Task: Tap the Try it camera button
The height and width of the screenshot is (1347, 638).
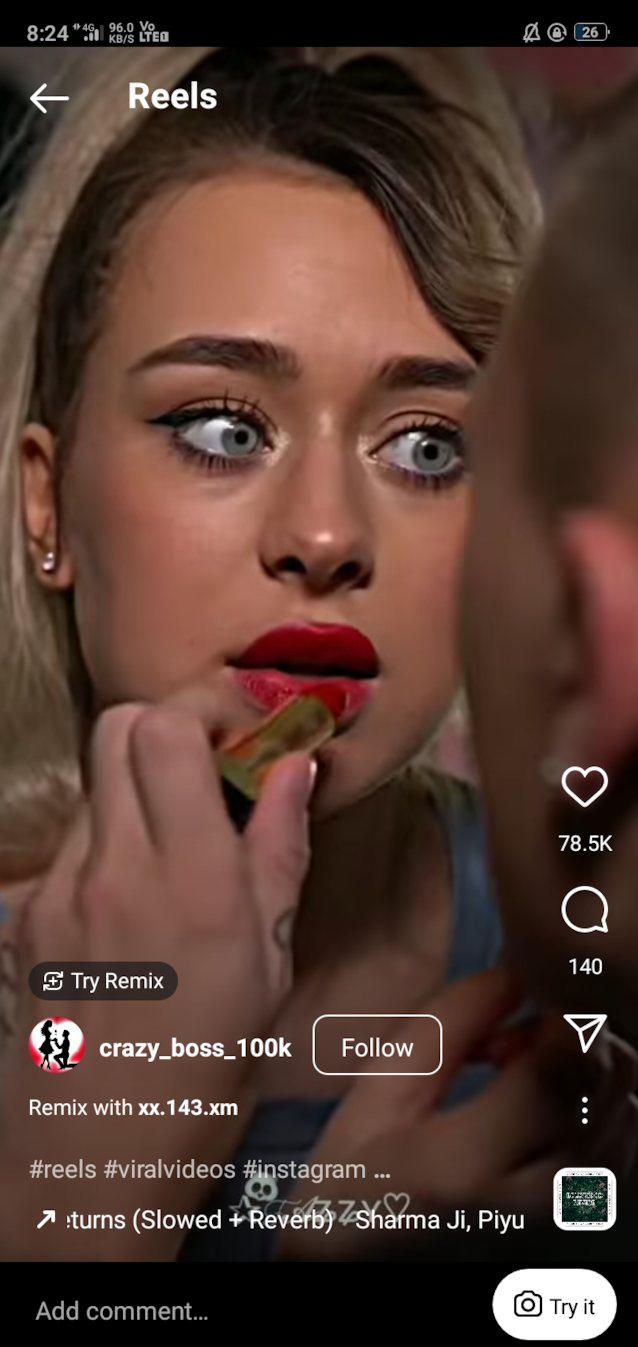Action: (555, 1305)
